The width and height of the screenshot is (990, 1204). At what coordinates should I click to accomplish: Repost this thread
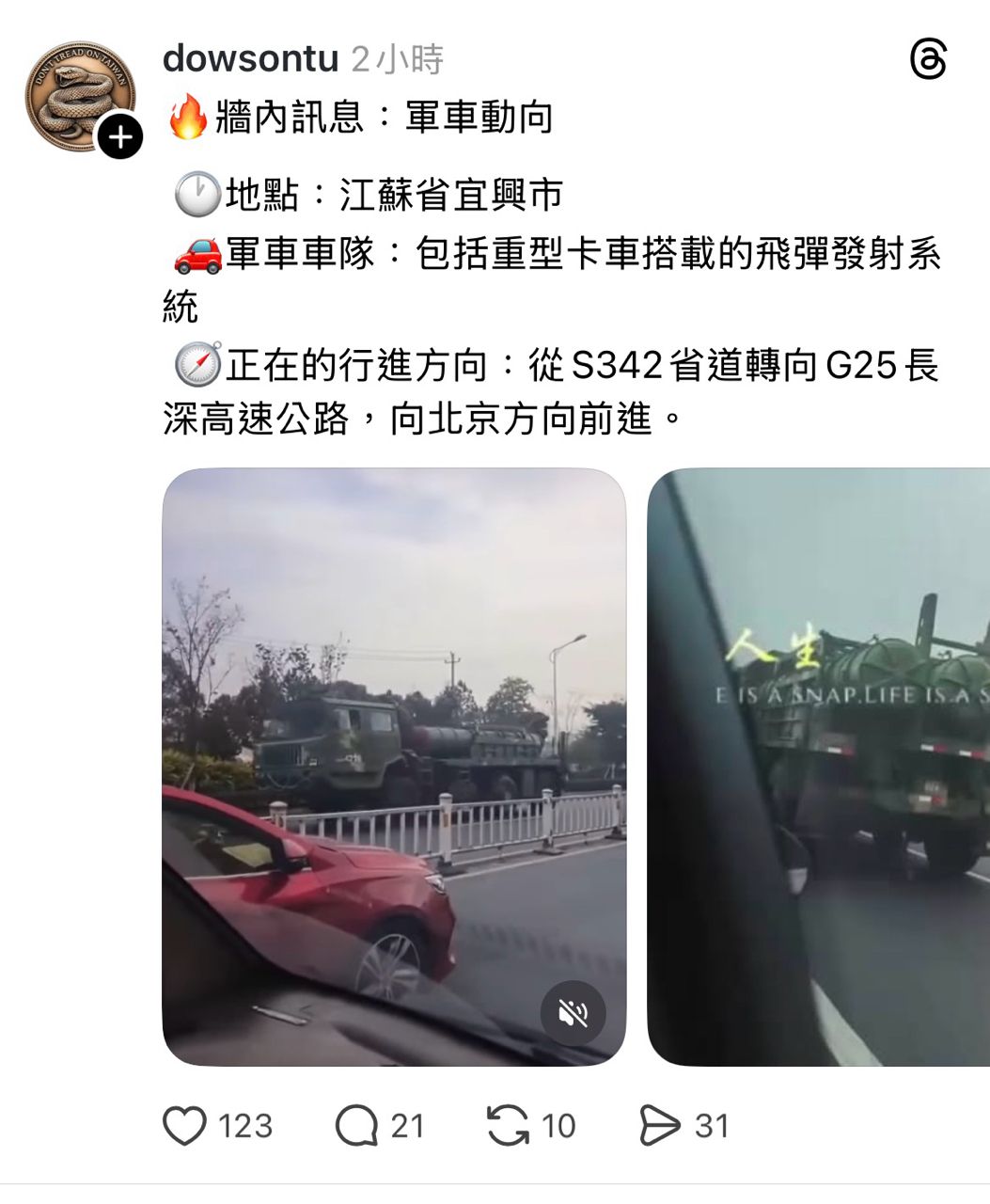(x=508, y=1126)
